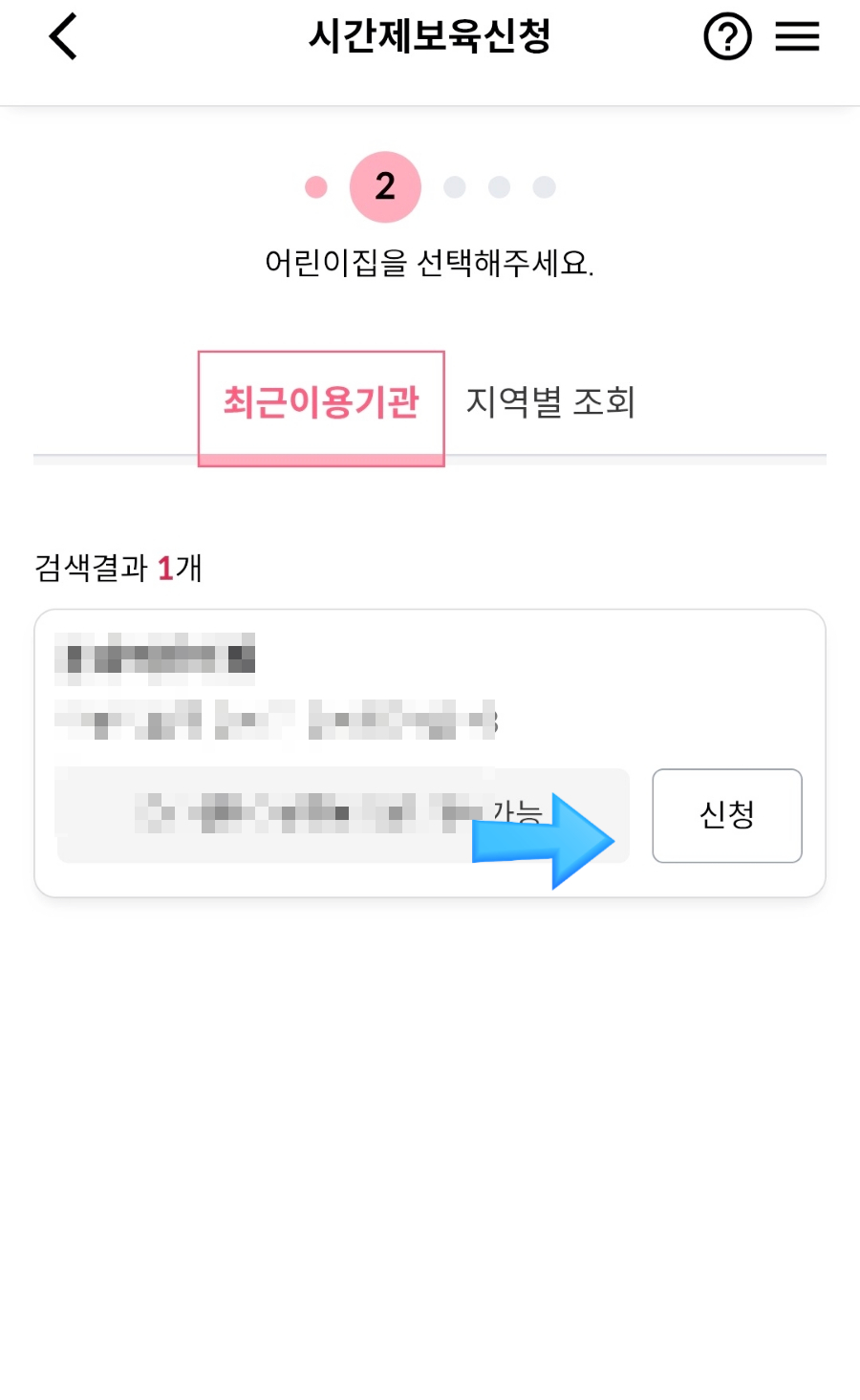
Task: Tap the fourth step indicator dot
Action: click(x=498, y=187)
